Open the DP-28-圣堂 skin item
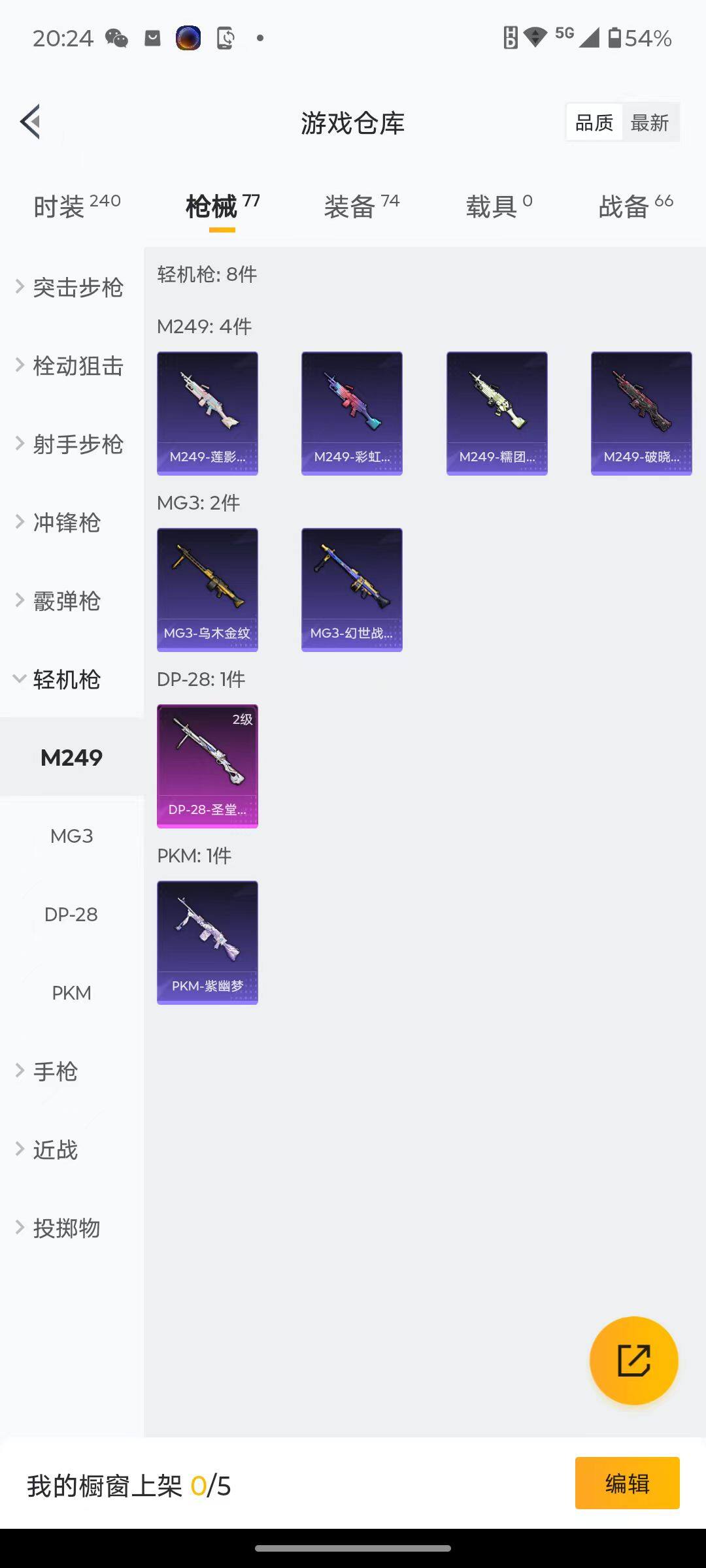 pos(207,766)
